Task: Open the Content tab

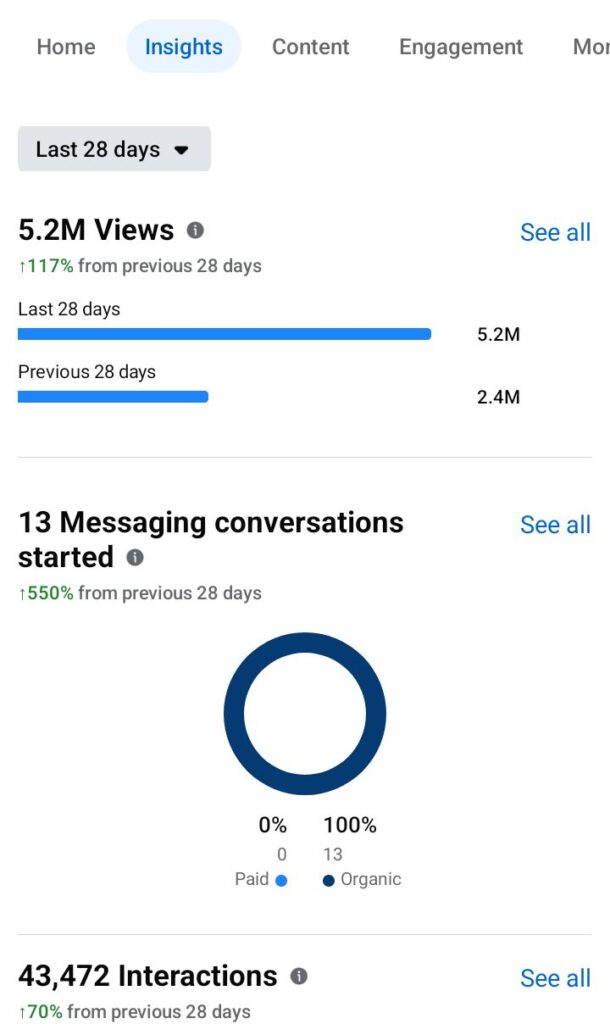Action: (x=311, y=47)
